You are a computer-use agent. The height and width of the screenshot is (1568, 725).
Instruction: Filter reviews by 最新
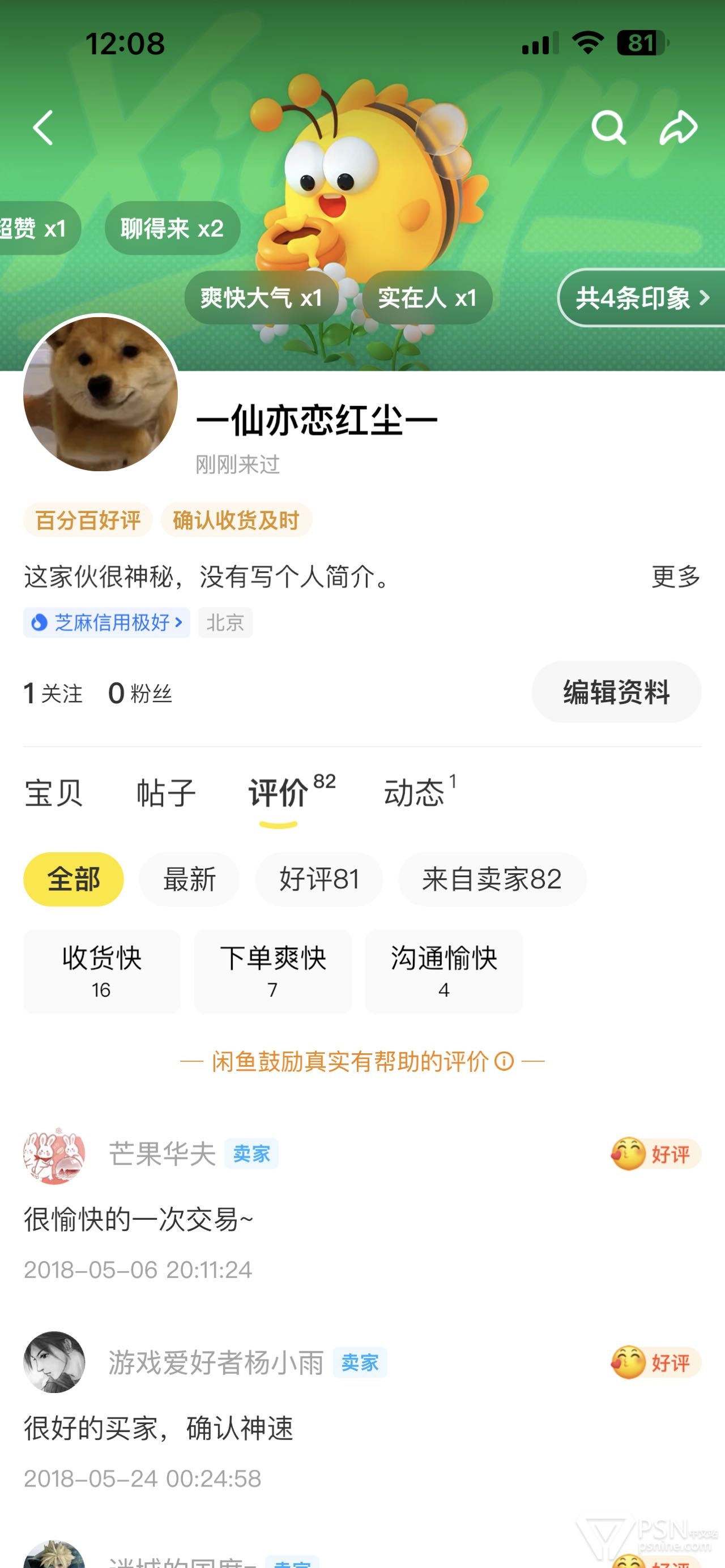[x=189, y=879]
